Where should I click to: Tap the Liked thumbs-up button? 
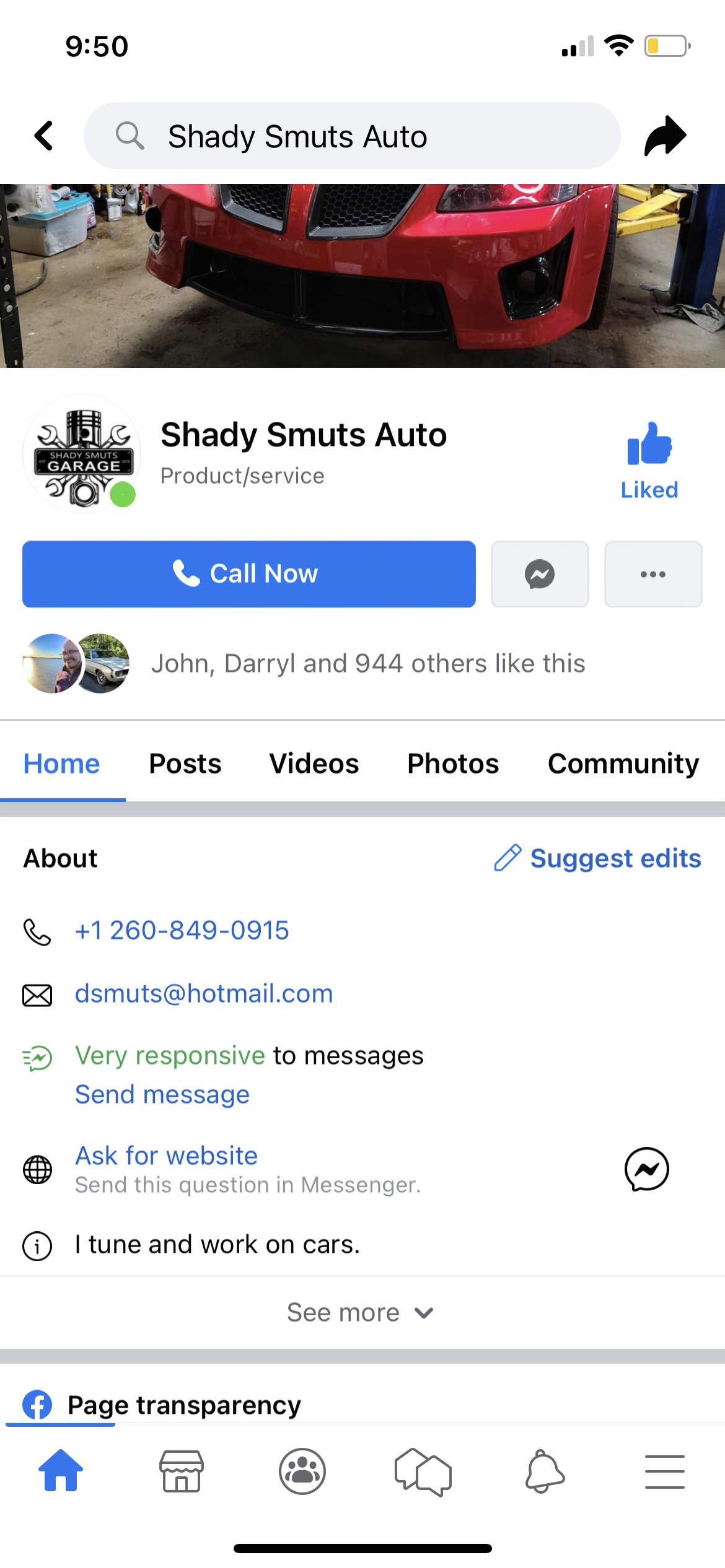[649, 461]
